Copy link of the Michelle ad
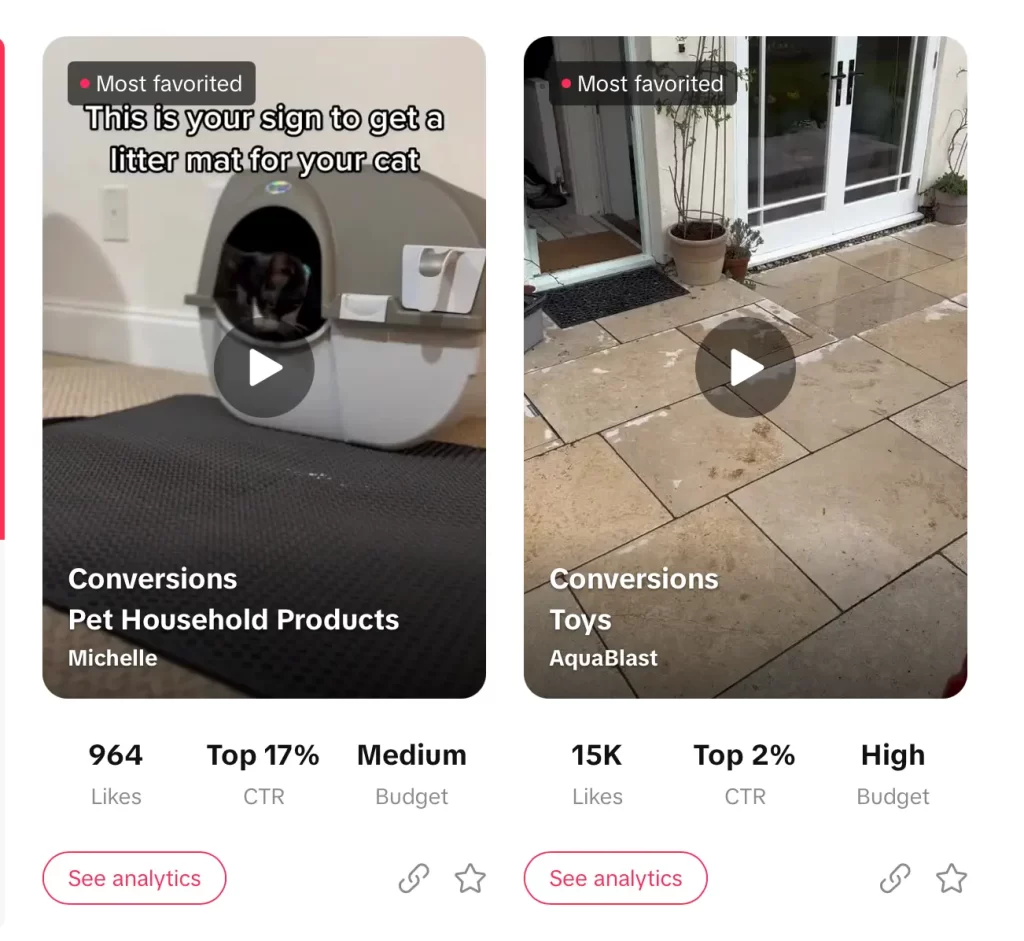Image resolution: width=1024 pixels, height=941 pixels. click(x=414, y=878)
